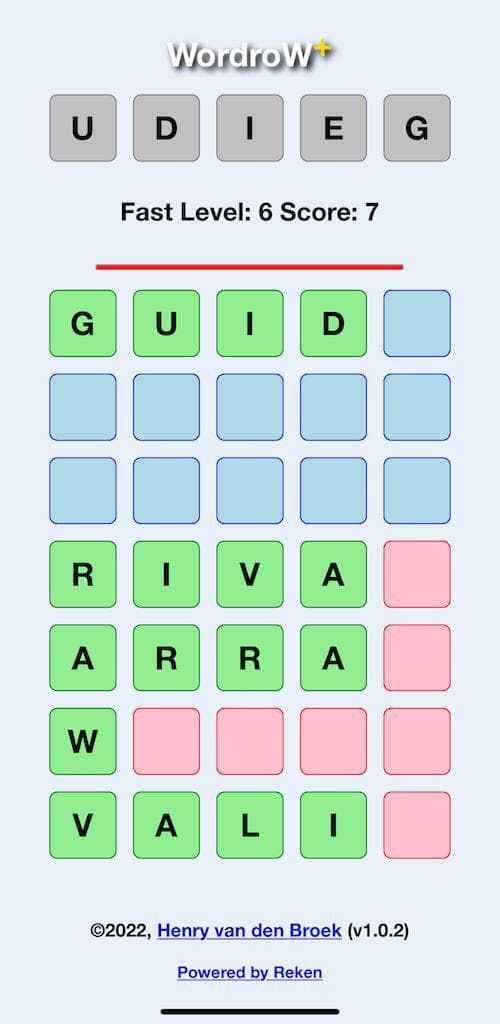500x1024 pixels.
Task: Tap the letter U tile
Action: coord(83,128)
